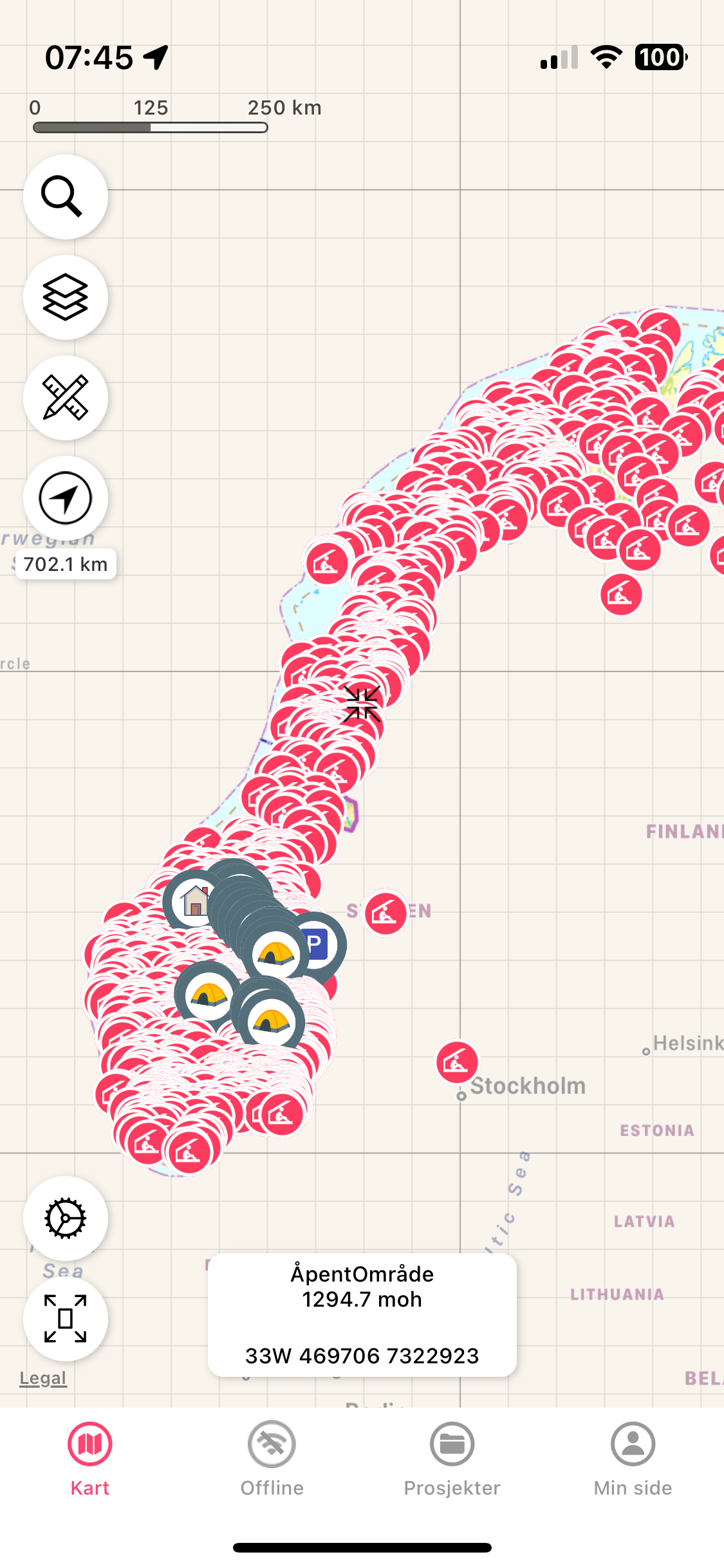The height and width of the screenshot is (1568, 724).
Task: Open the ÅpentOmråde coordinate info card
Action: pos(362,1314)
